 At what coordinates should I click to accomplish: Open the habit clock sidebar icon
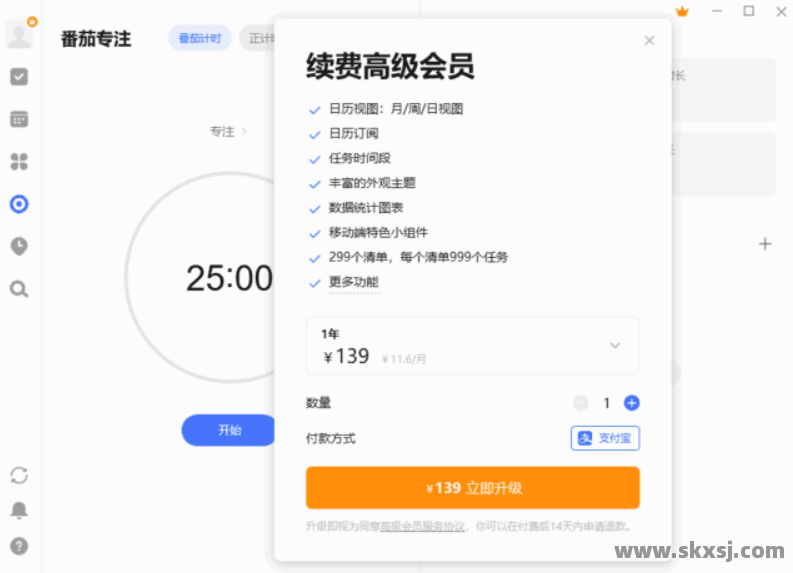point(19,246)
